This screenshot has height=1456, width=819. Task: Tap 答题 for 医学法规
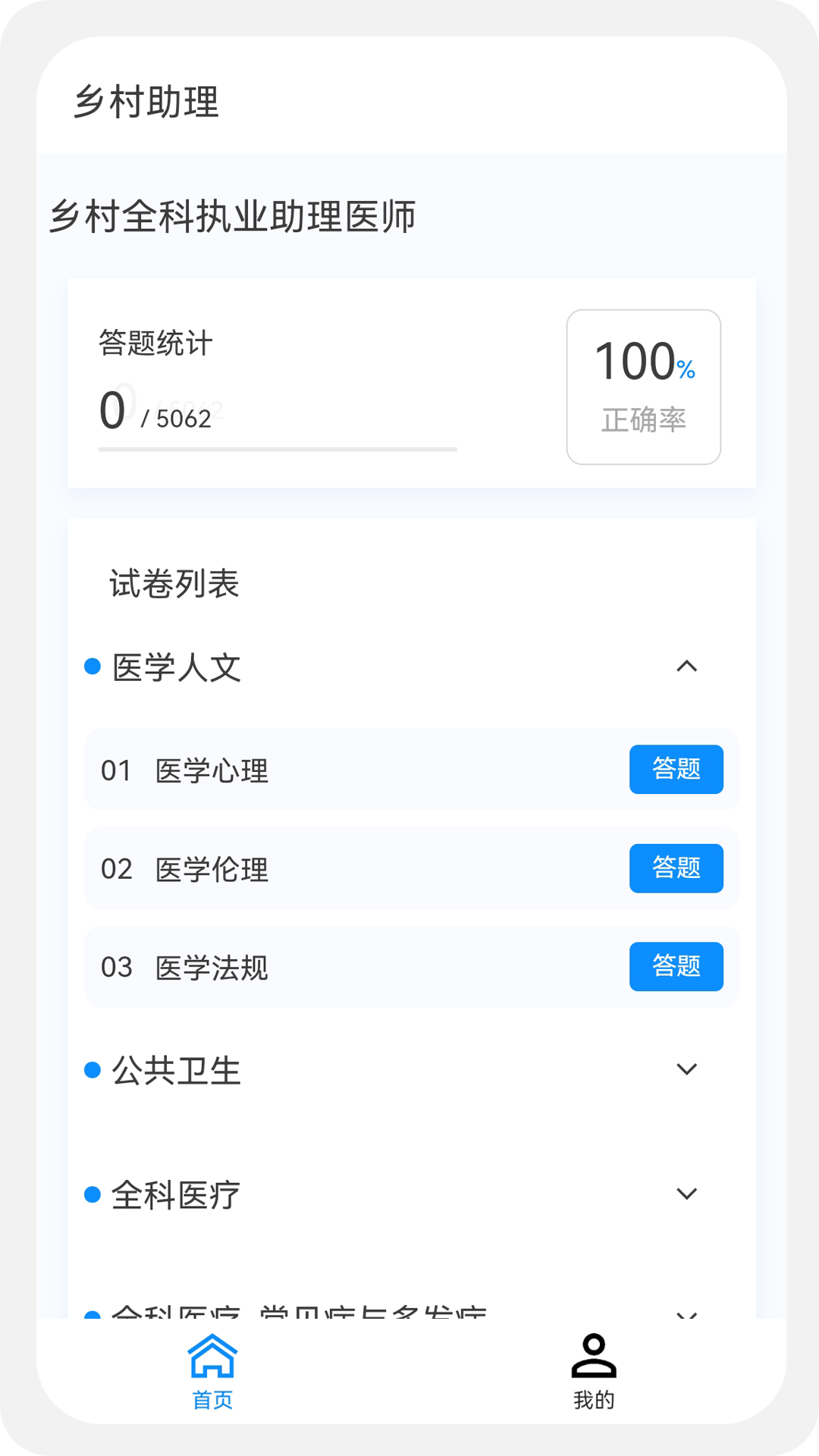[676, 967]
